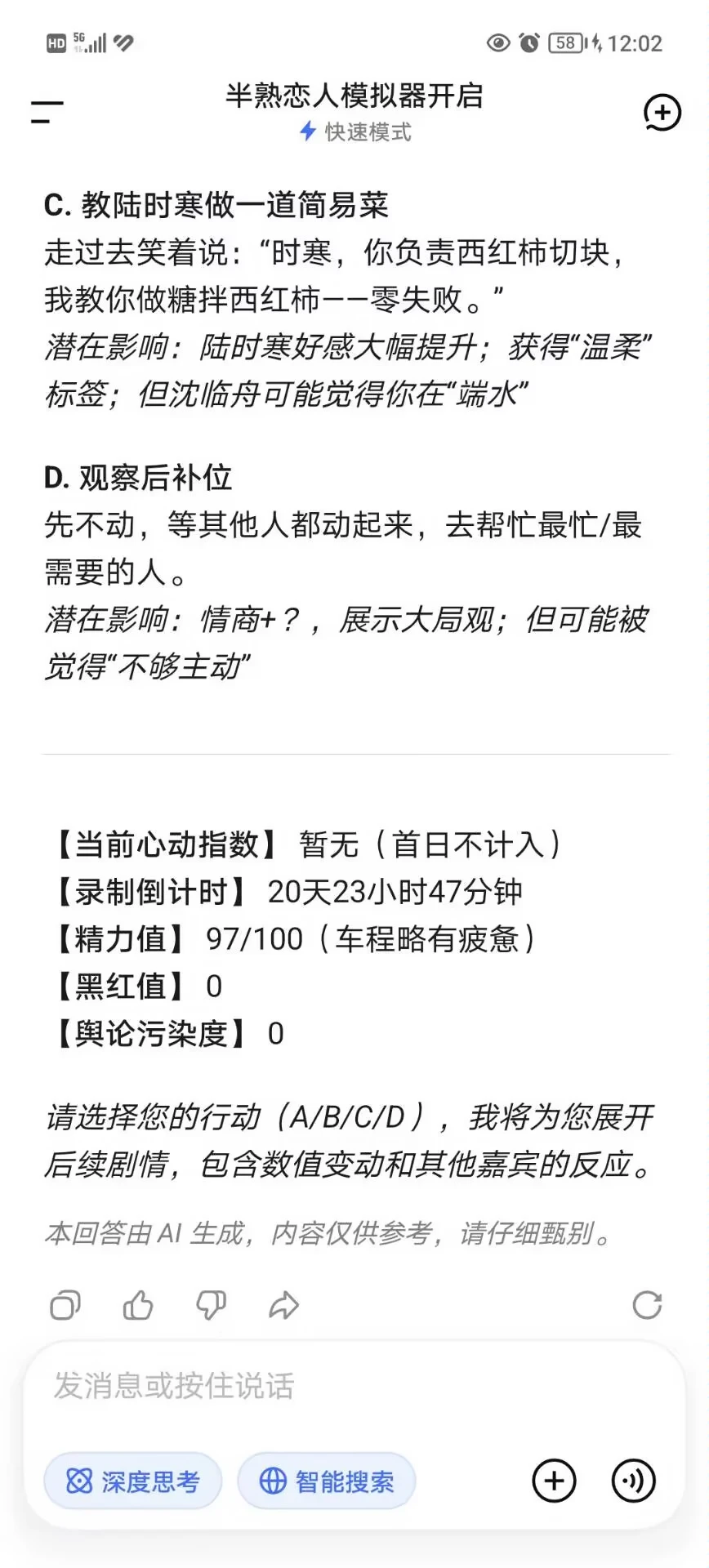Image resolution: width=709 pixels, height=1568 pixels.
Task: Dislike this AI response
Action: coord(211,1305)
